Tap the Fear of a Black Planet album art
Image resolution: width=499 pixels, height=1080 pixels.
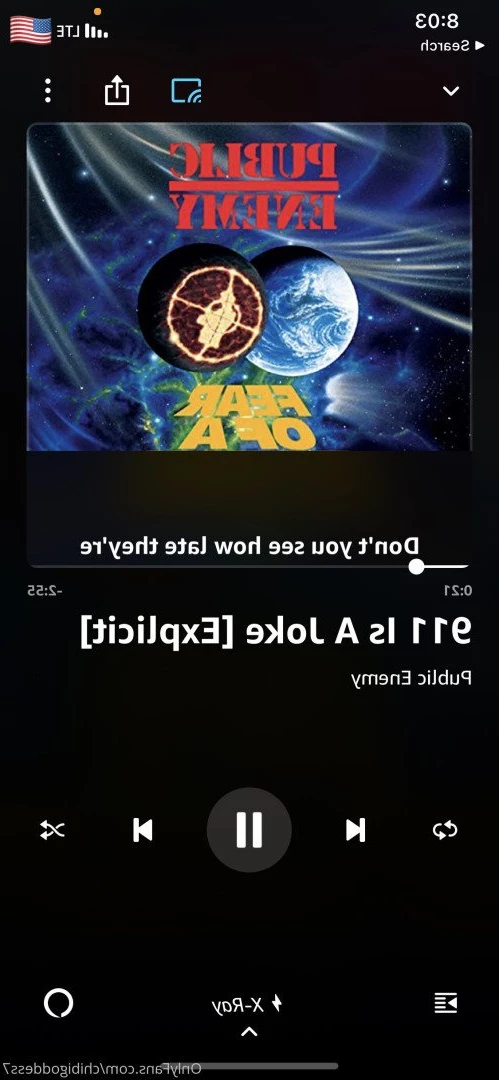click(249, 287)
